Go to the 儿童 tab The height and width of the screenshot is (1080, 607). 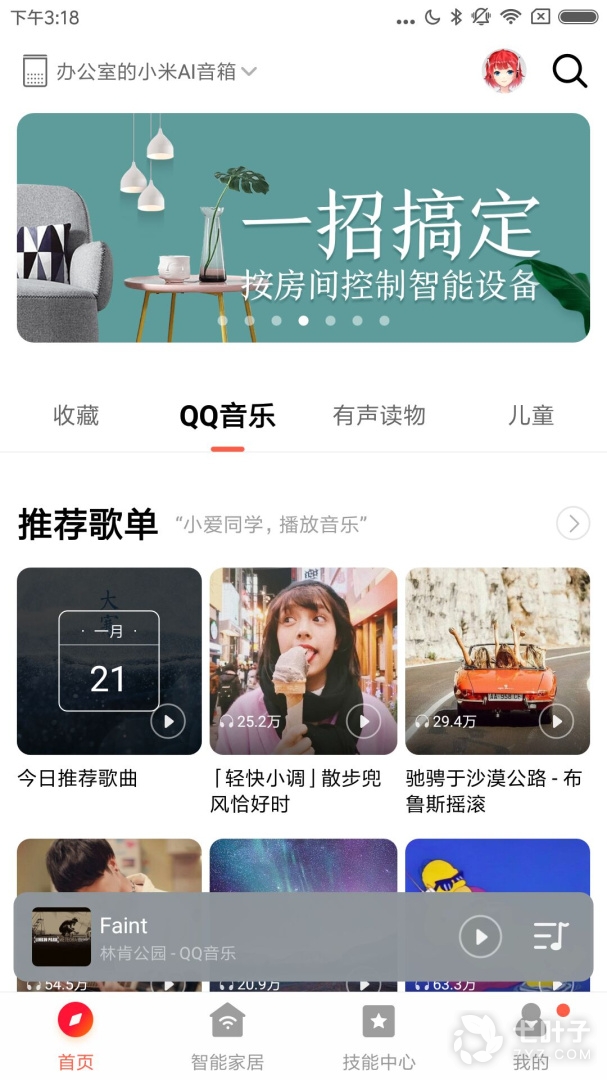(x=531, y=416)
